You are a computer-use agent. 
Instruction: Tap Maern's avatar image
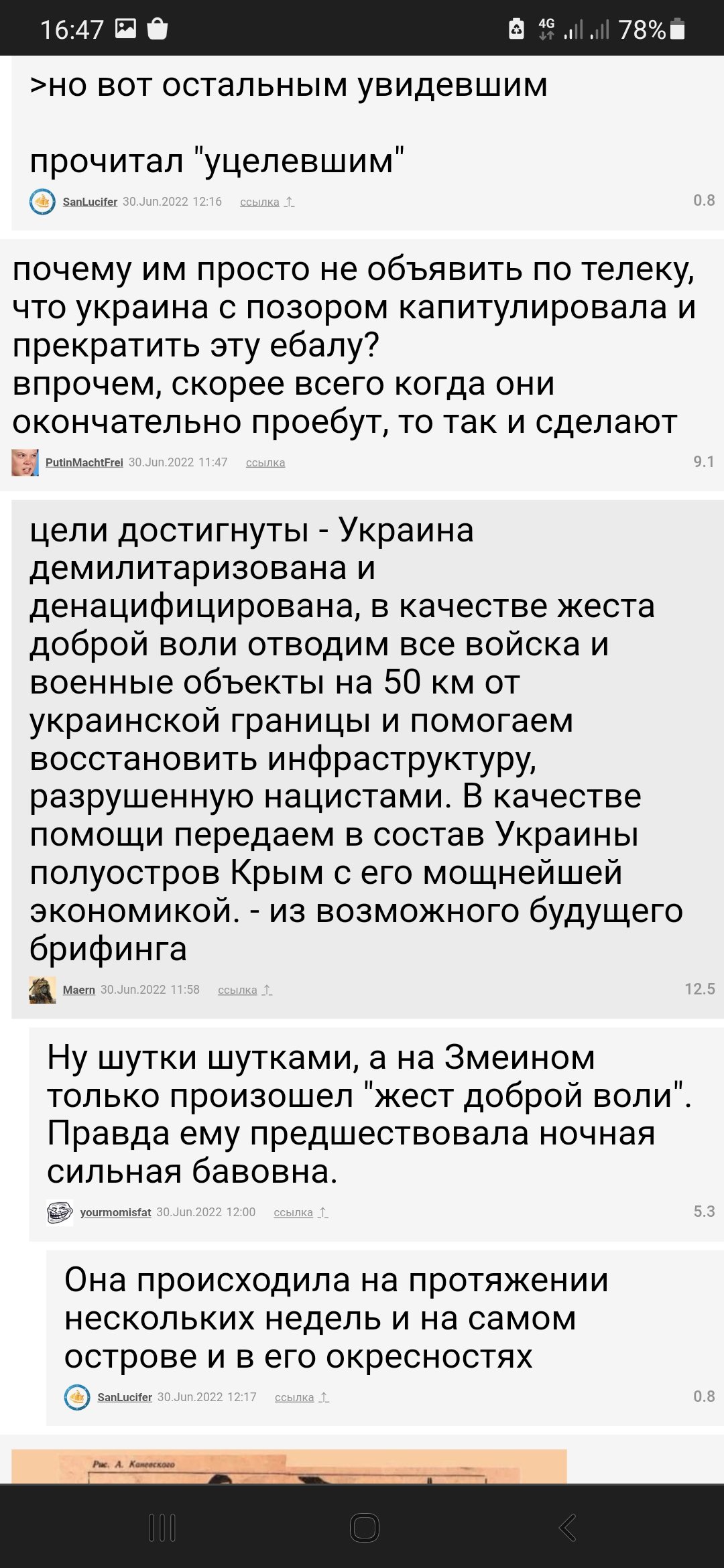point(42,990)
